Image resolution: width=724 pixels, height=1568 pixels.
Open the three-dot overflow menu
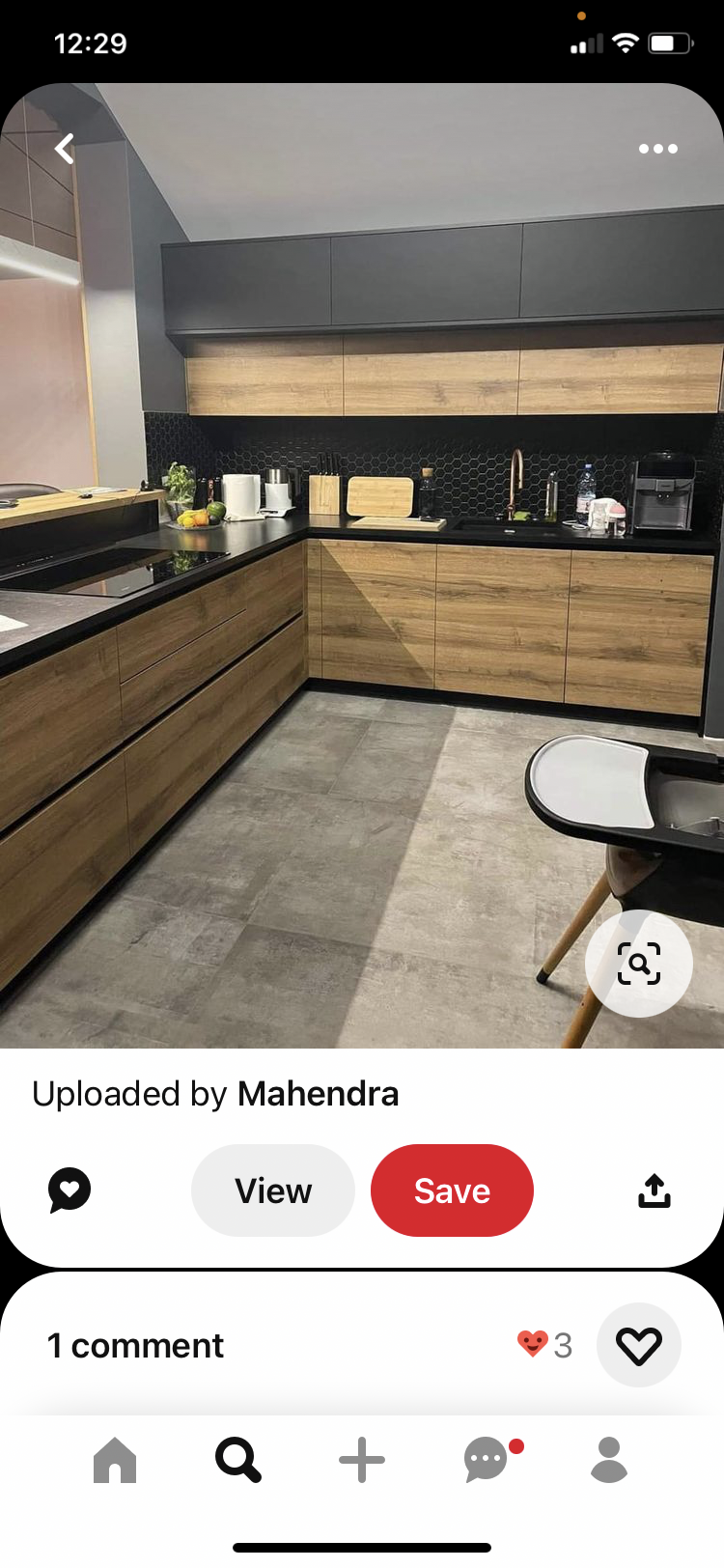click(658, 149)
